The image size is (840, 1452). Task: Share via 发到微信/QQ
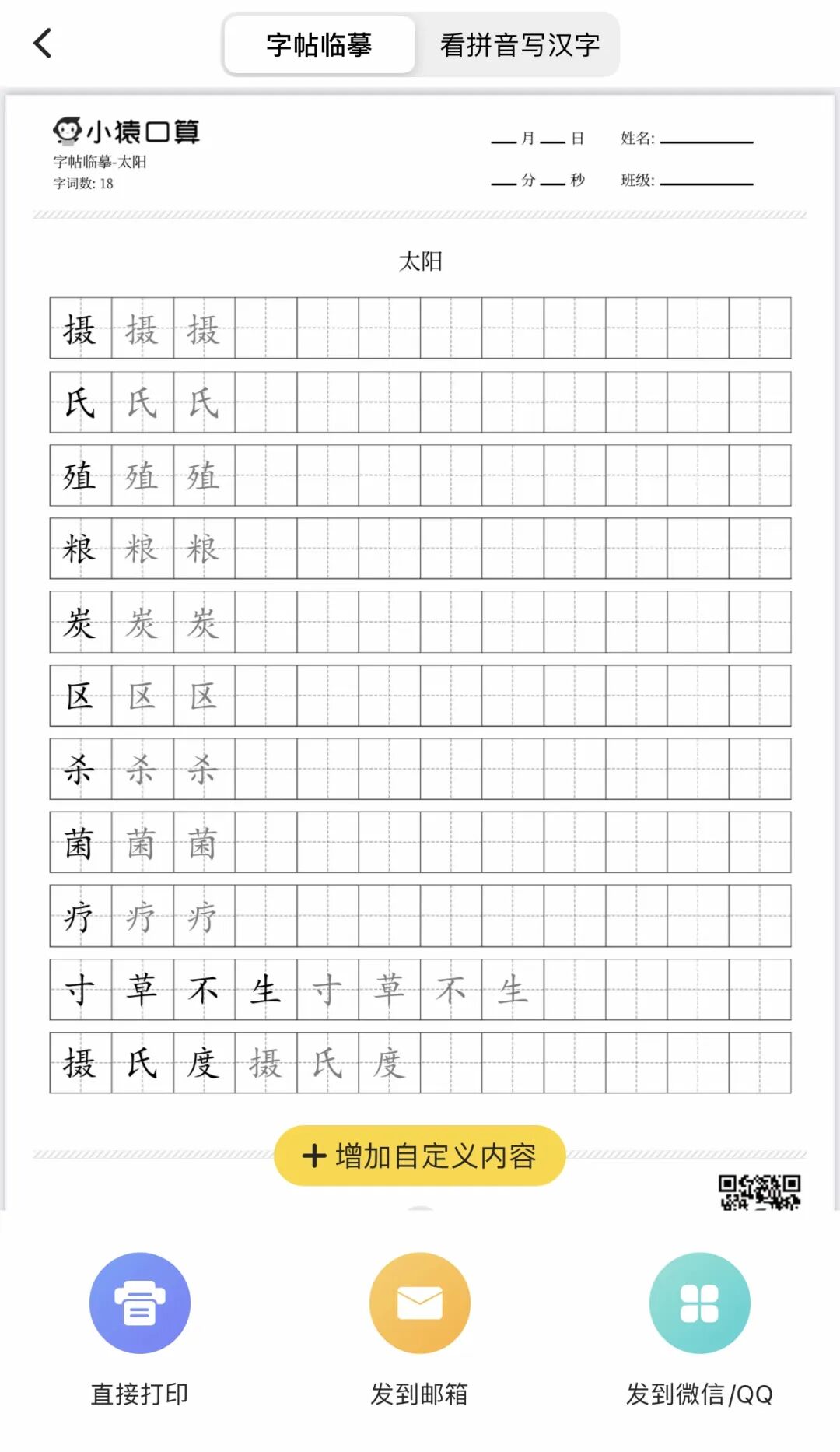point(699,1303)
